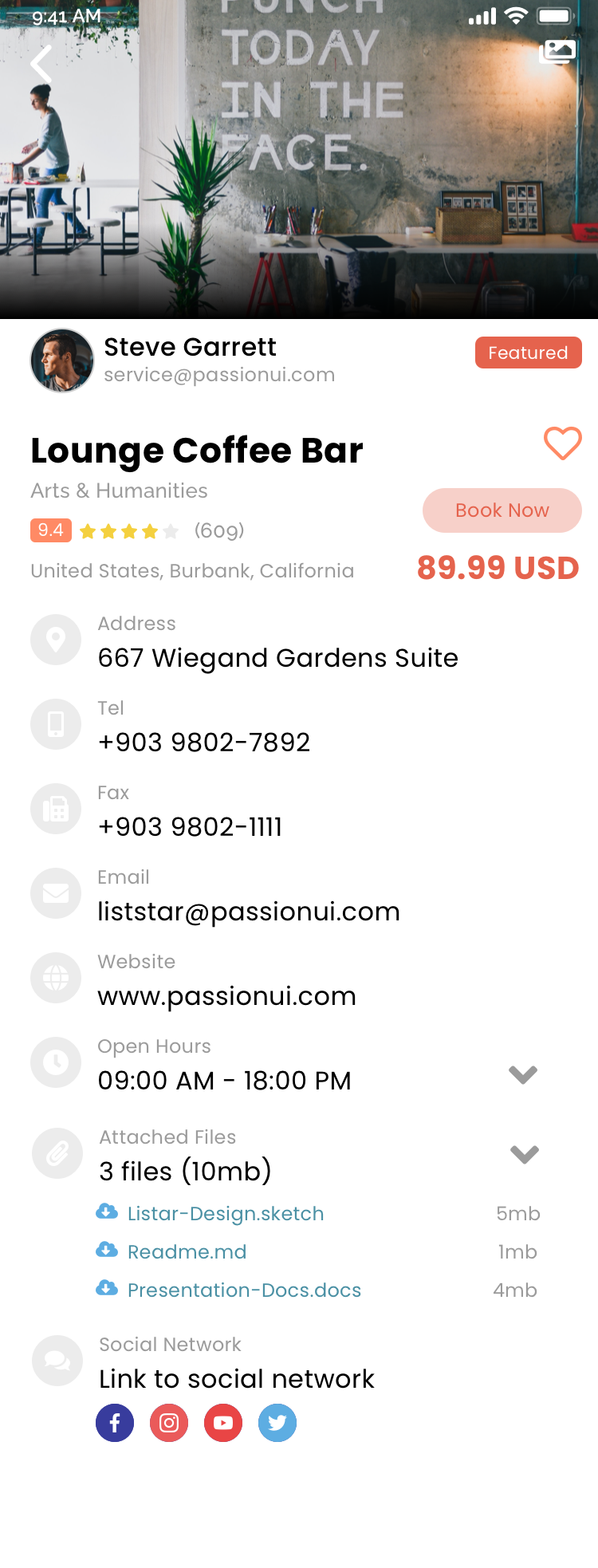Call the Tel number +903 9802-7892
Viewport: 598px width, 1568px height.
pyautogui.click(x=203, y=743)
